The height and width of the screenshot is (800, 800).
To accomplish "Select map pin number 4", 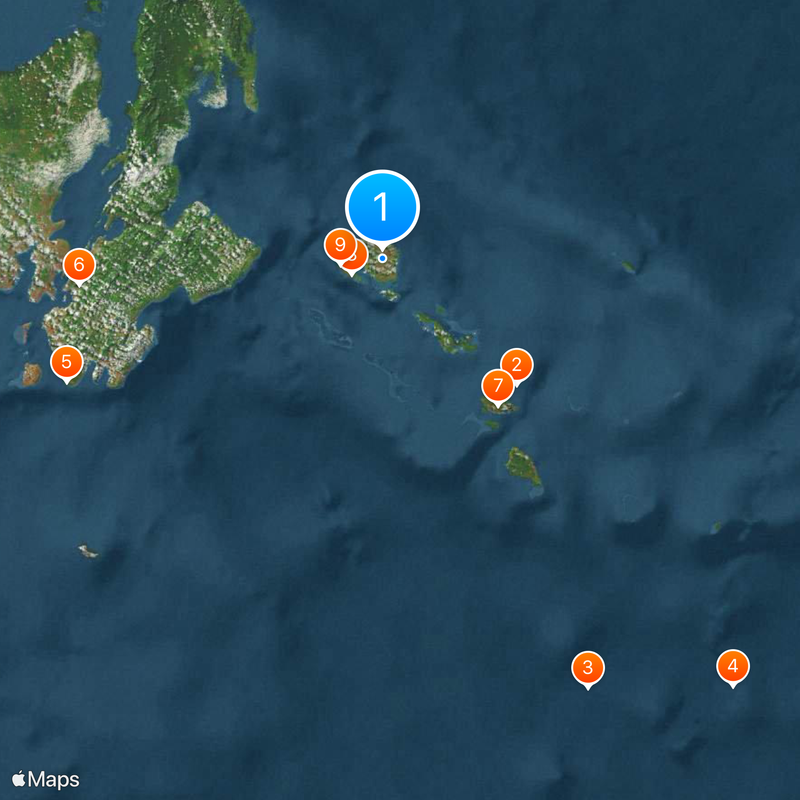I will pos(733,665).
